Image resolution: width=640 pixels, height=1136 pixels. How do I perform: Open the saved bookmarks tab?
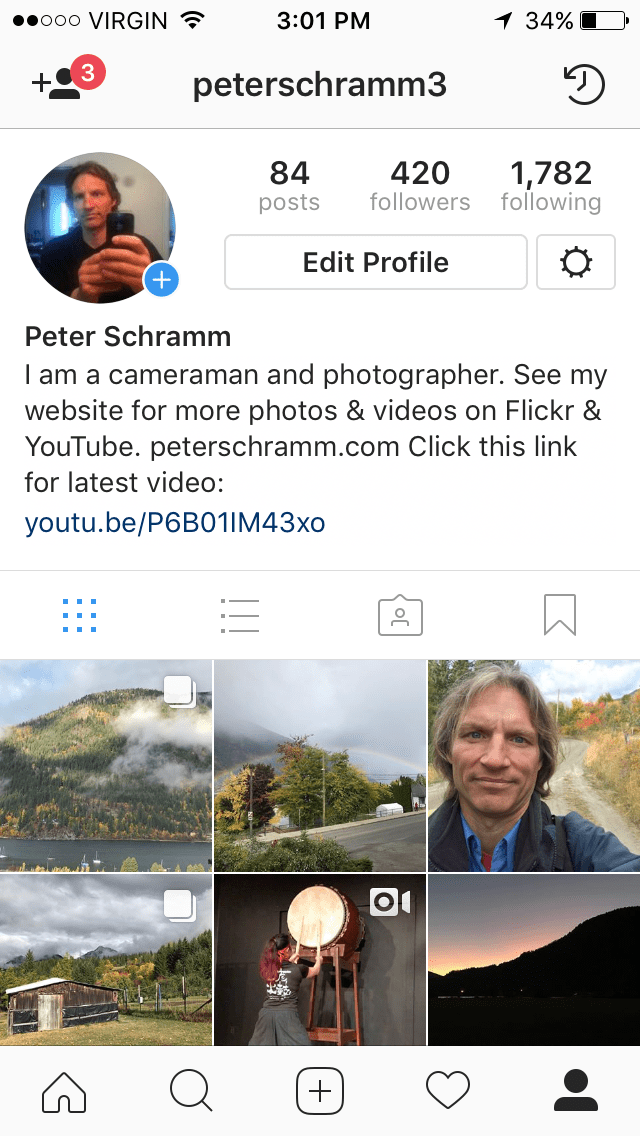[560, 615]
